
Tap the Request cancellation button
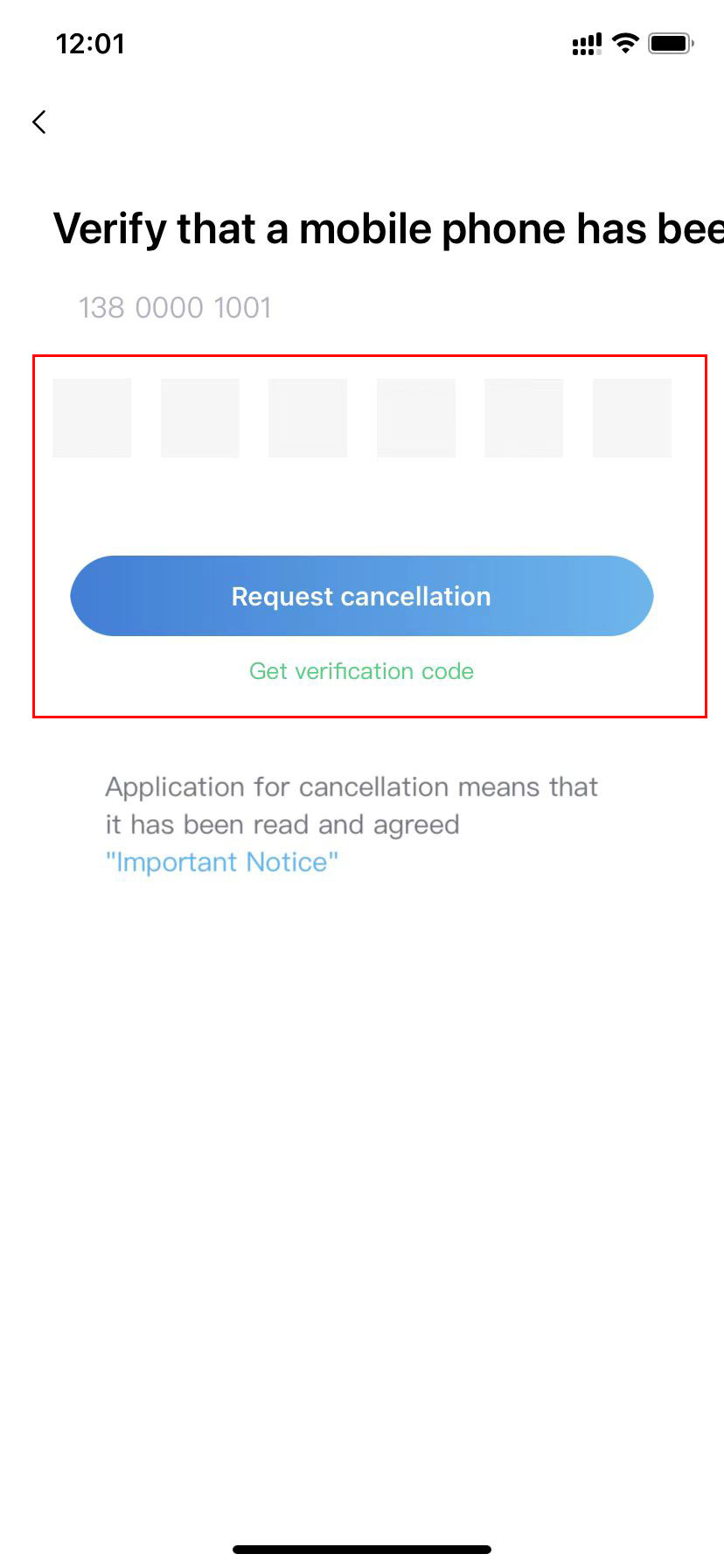point(361,596)
